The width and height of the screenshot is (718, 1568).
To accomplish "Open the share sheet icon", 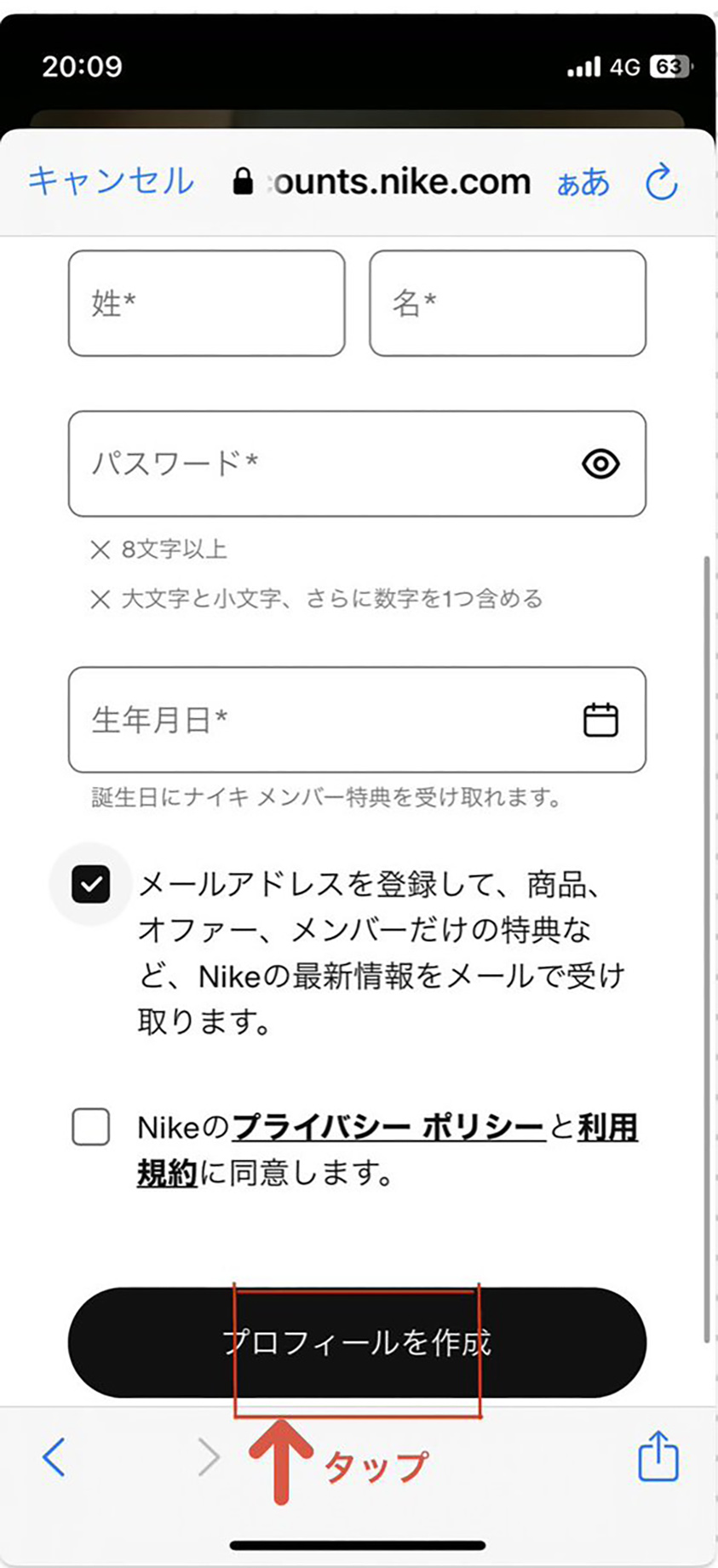I will (x=658, y=1456).
